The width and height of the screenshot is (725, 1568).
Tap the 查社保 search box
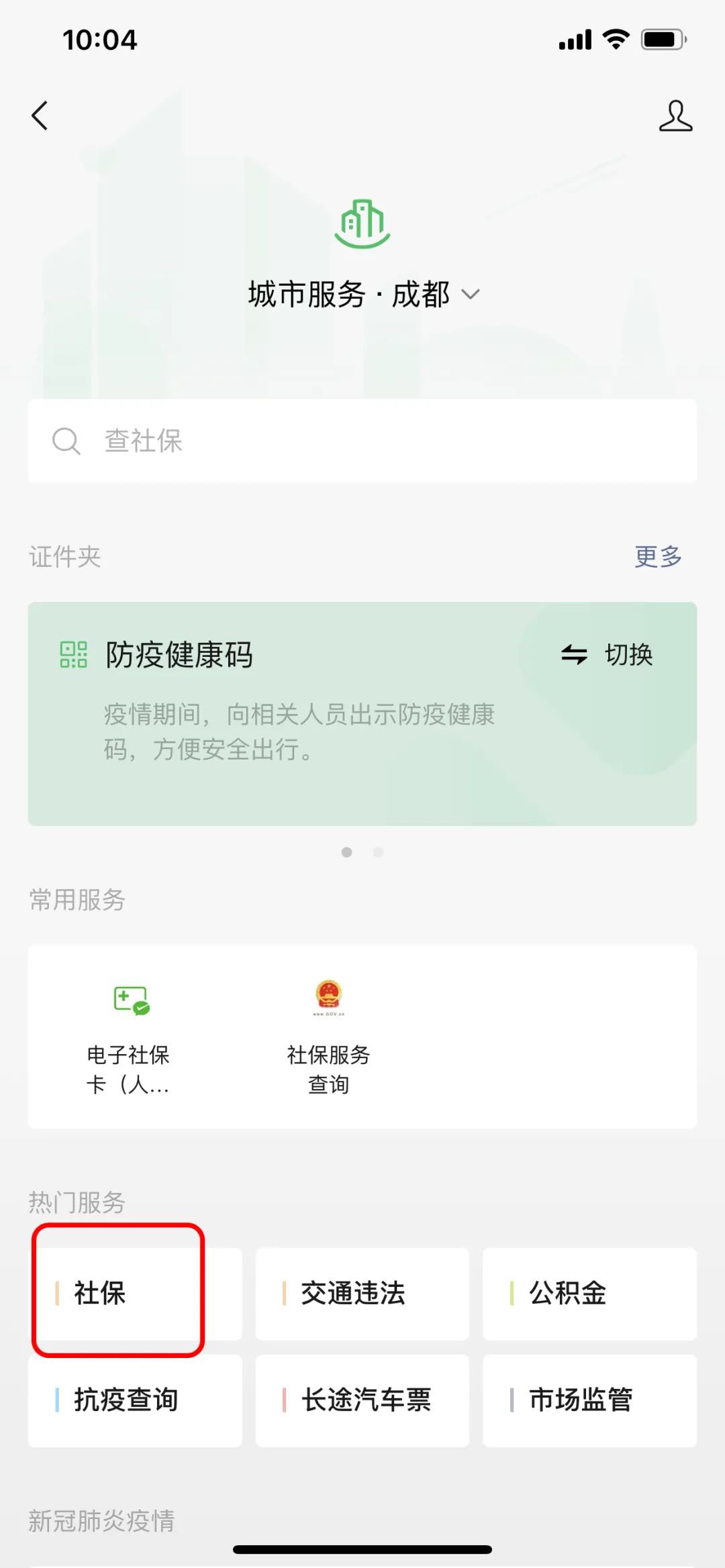(362, 441)
